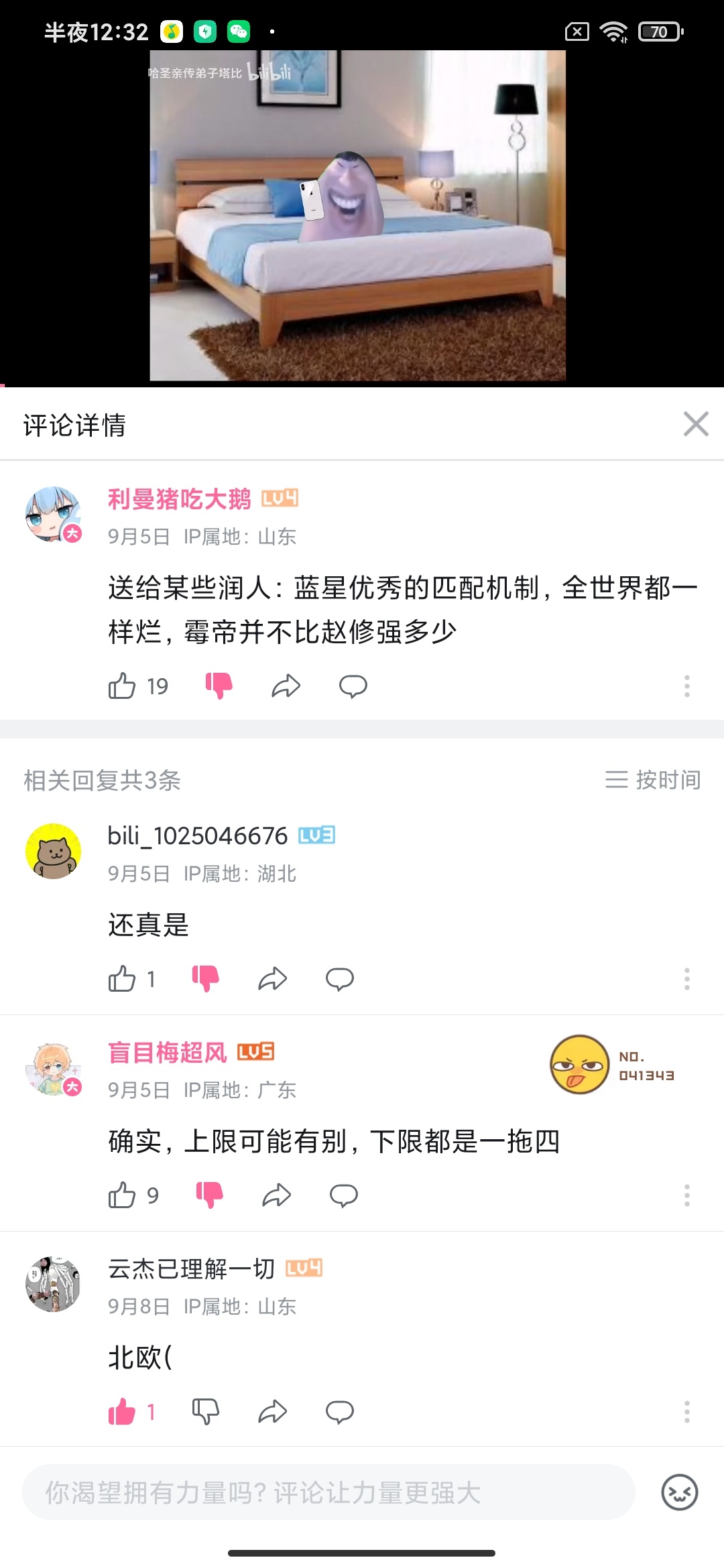Unlike the reply 北欧(

[x=123, y=1412]
